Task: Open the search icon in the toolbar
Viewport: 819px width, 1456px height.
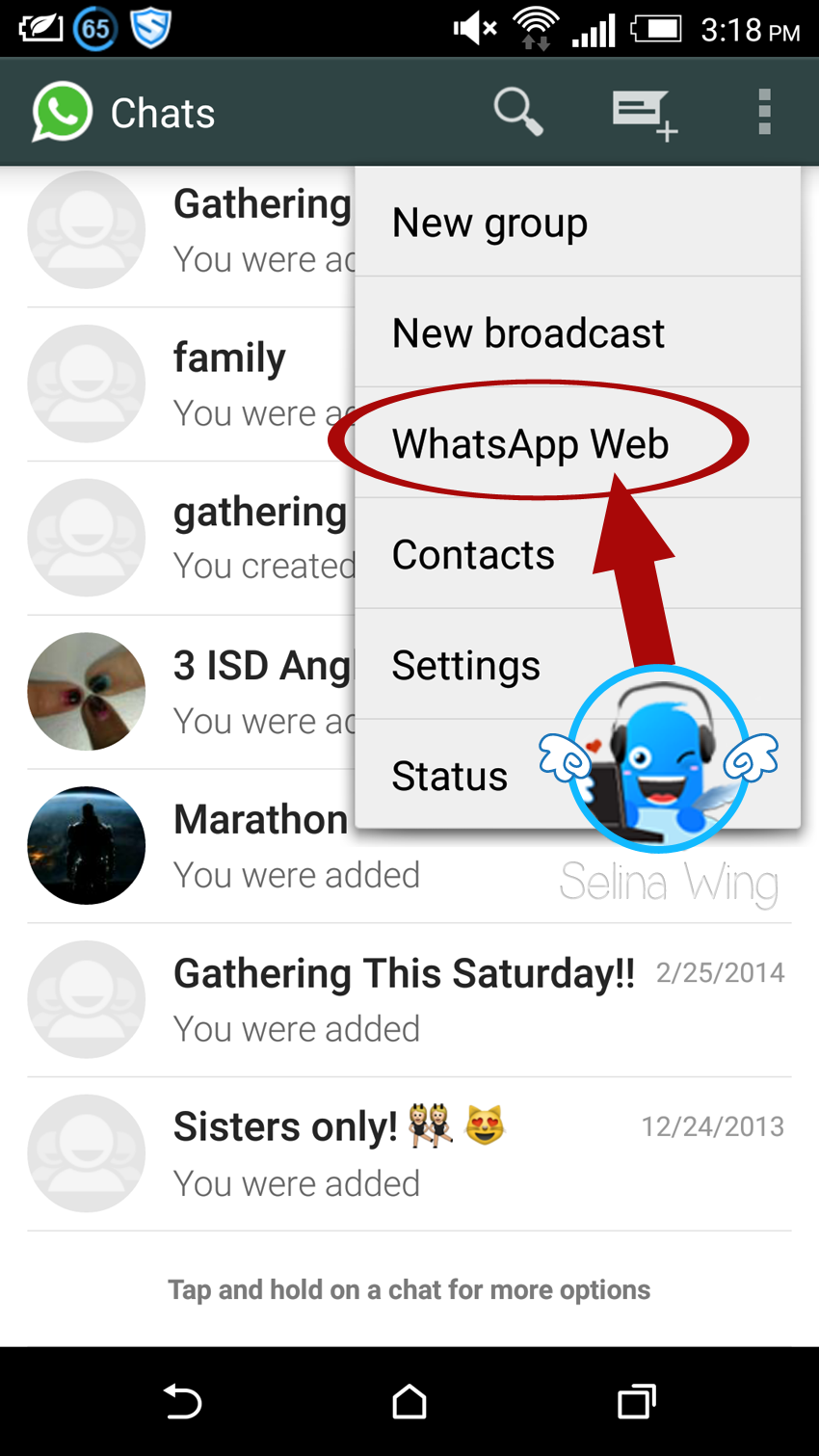Action: click(x=517, y=112)
